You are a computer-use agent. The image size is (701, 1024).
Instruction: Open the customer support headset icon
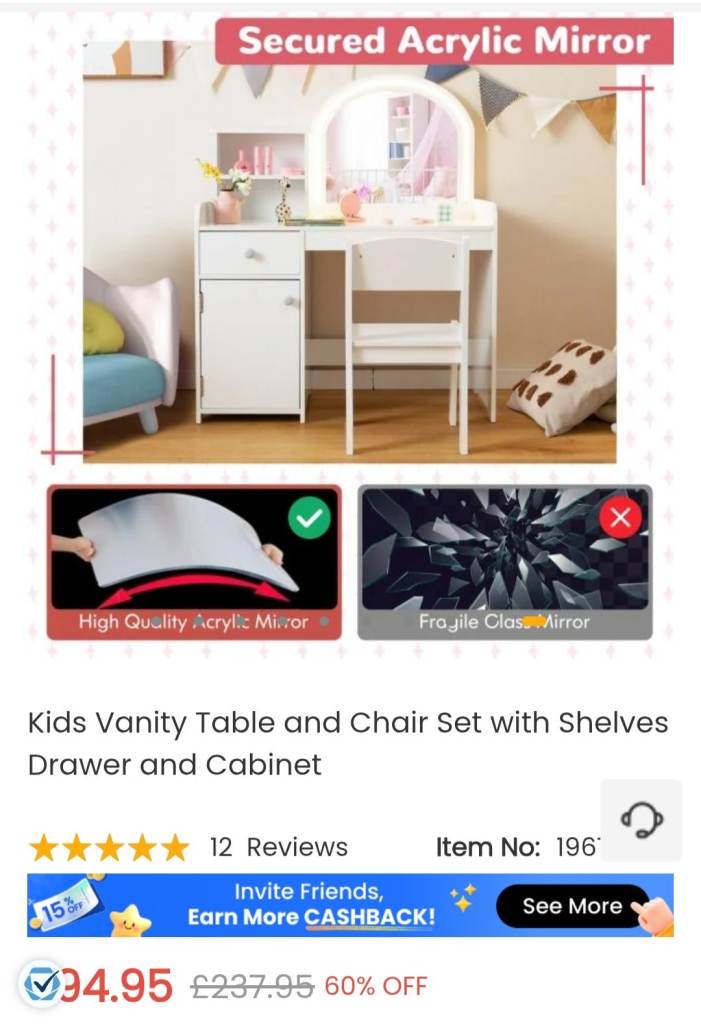pos(641,820)
